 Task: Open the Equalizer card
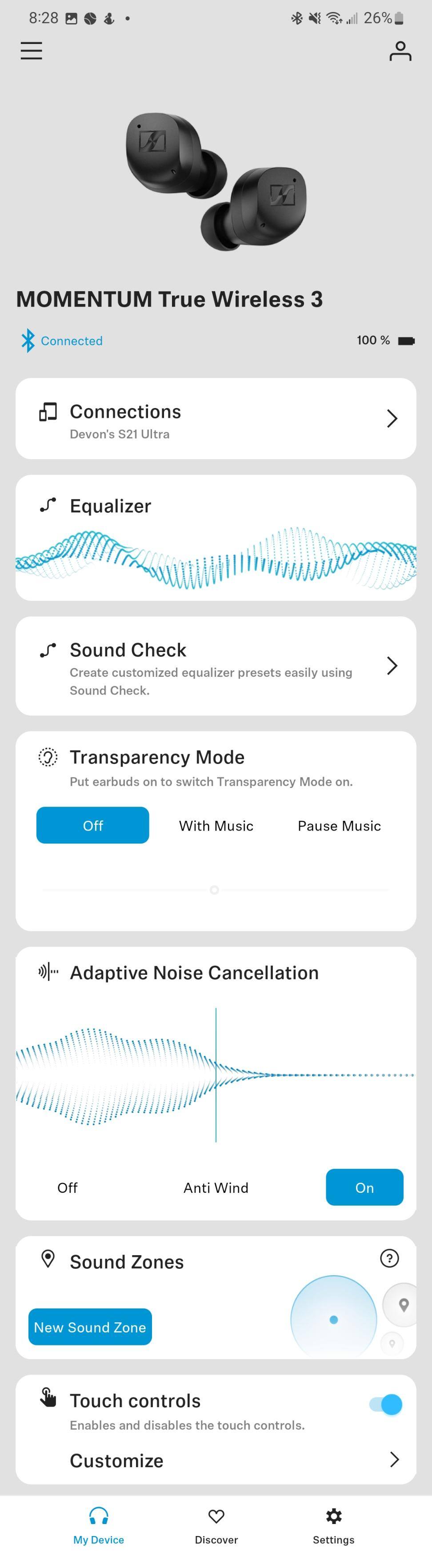216,537
